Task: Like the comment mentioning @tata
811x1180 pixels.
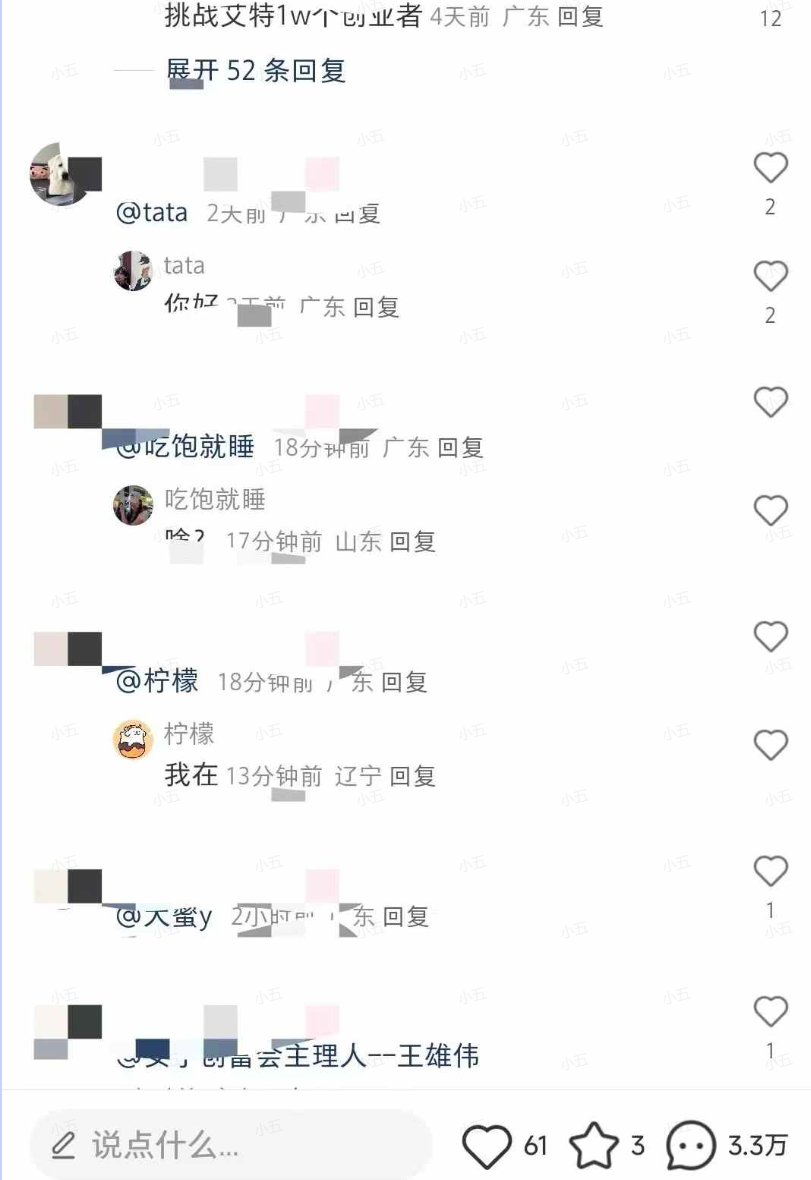Action: [770, 168]
